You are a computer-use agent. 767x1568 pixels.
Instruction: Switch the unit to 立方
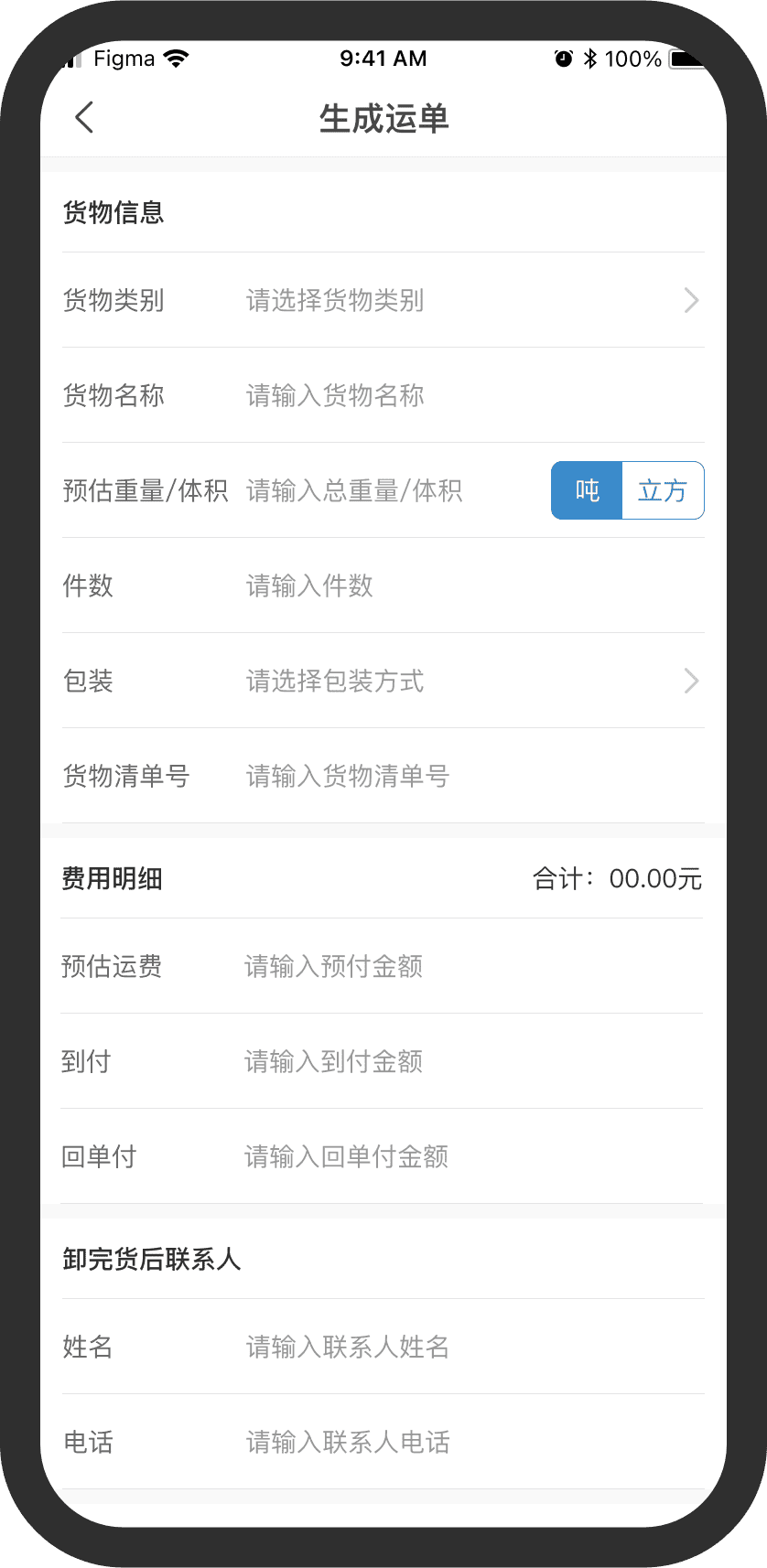pyautogui.click(x=663, y=491)
